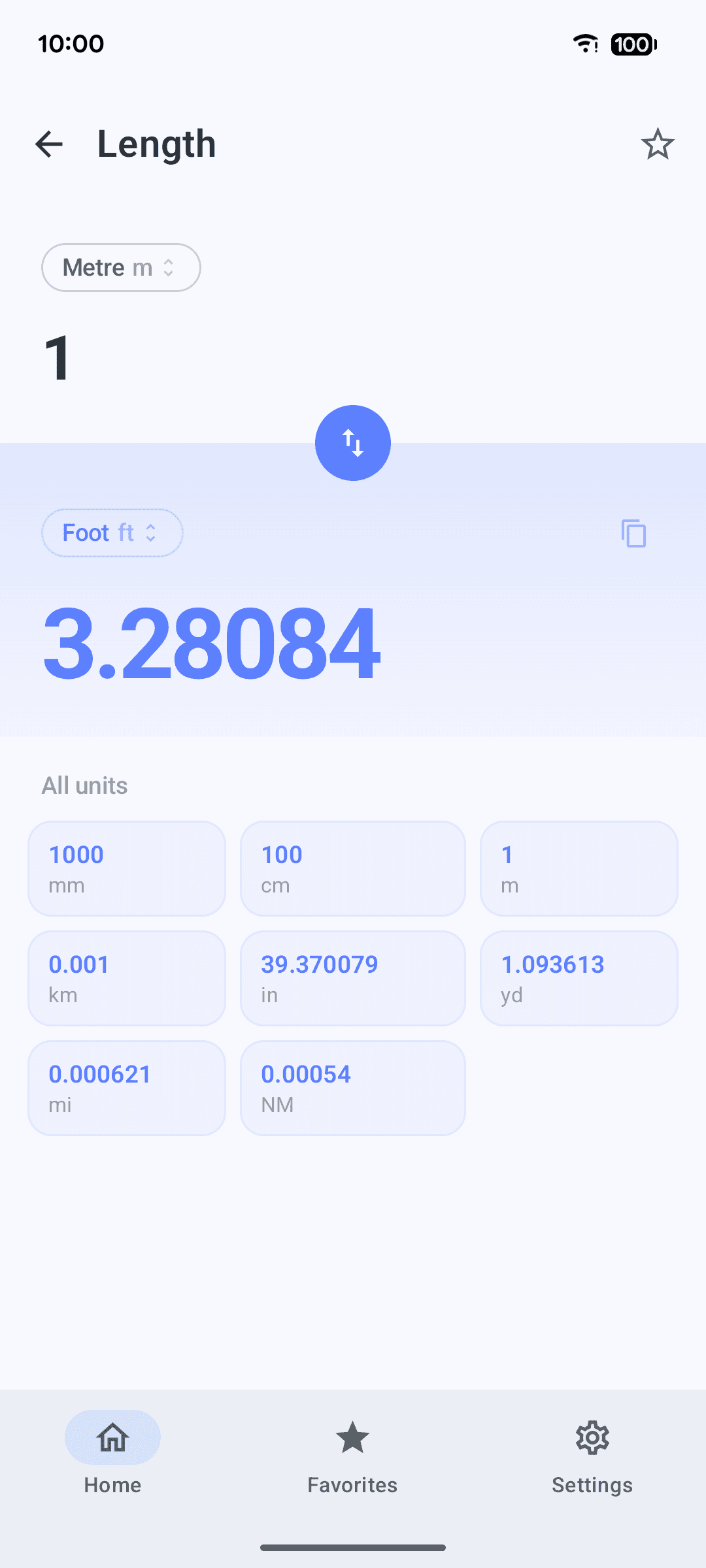The image size is (706, 1568).
Task: Select the 1 m unit card
Action: [579, 869]
